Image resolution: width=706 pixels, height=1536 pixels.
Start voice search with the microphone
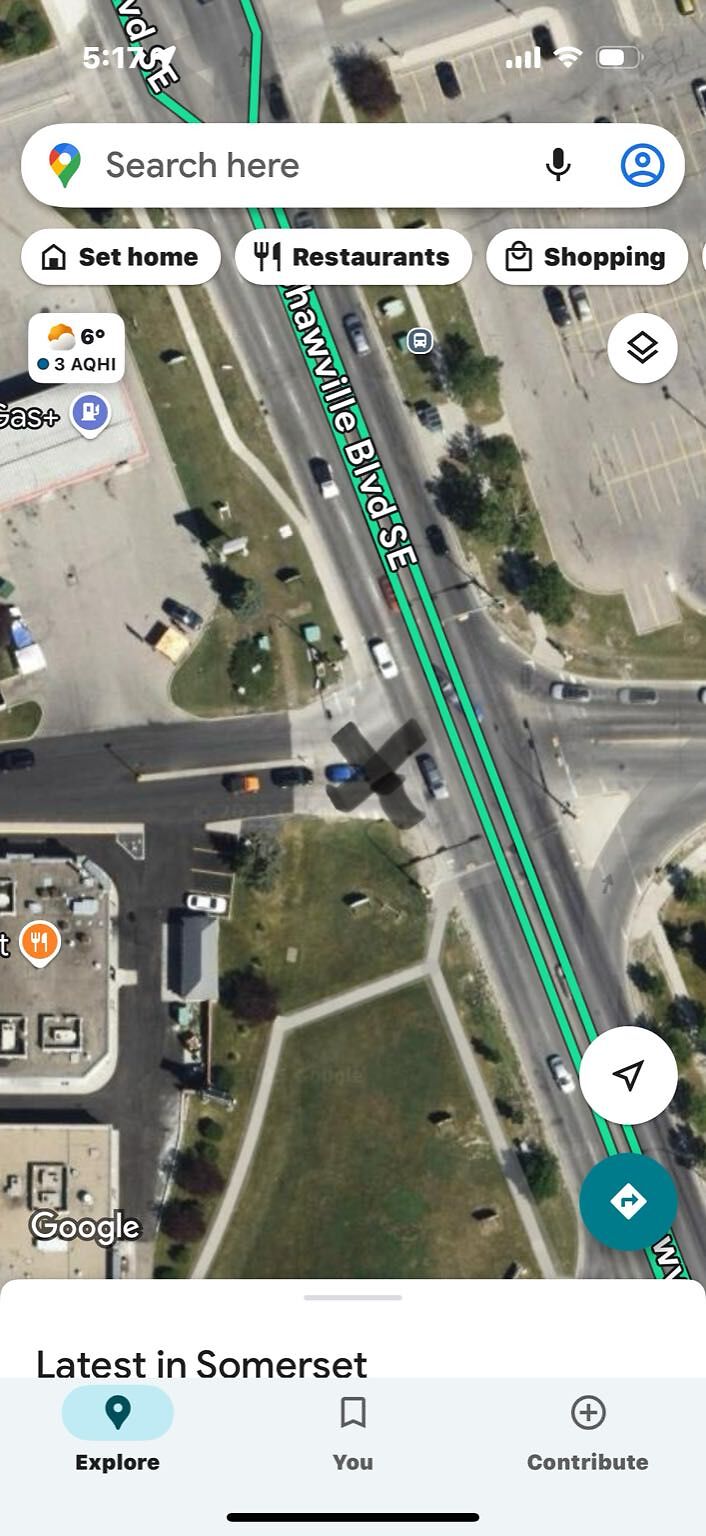[558, 165]
